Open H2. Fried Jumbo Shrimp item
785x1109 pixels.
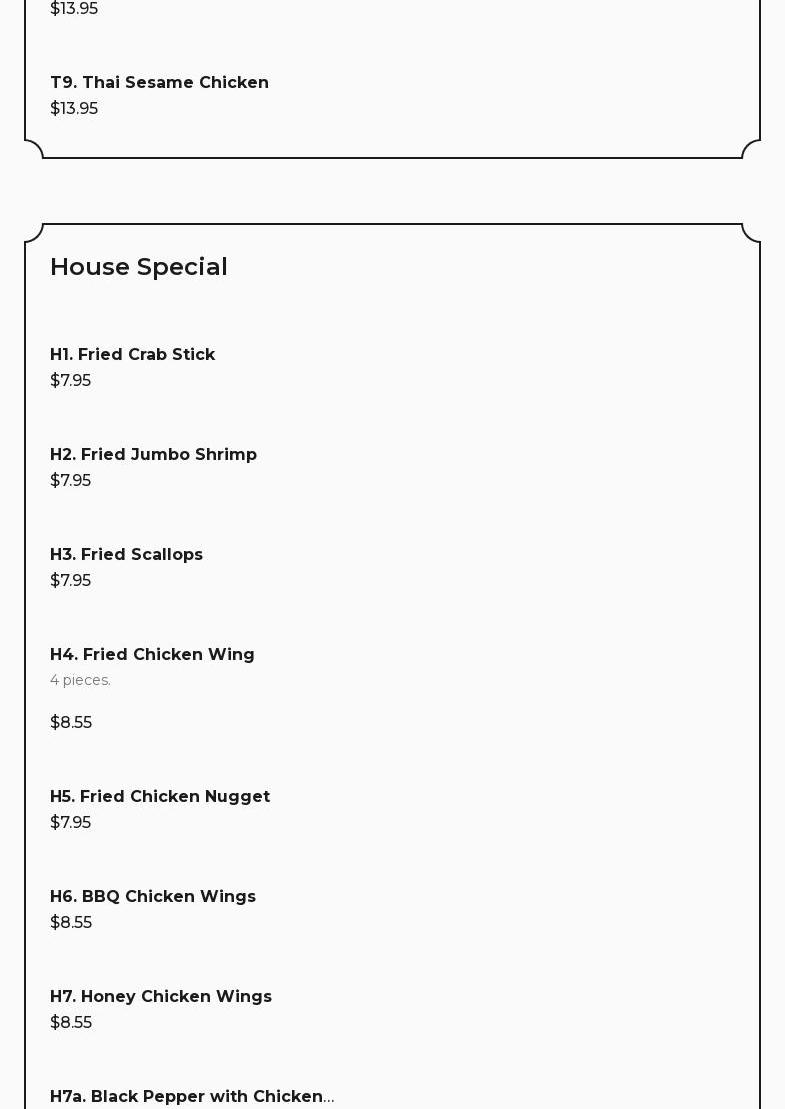point(153,455)
